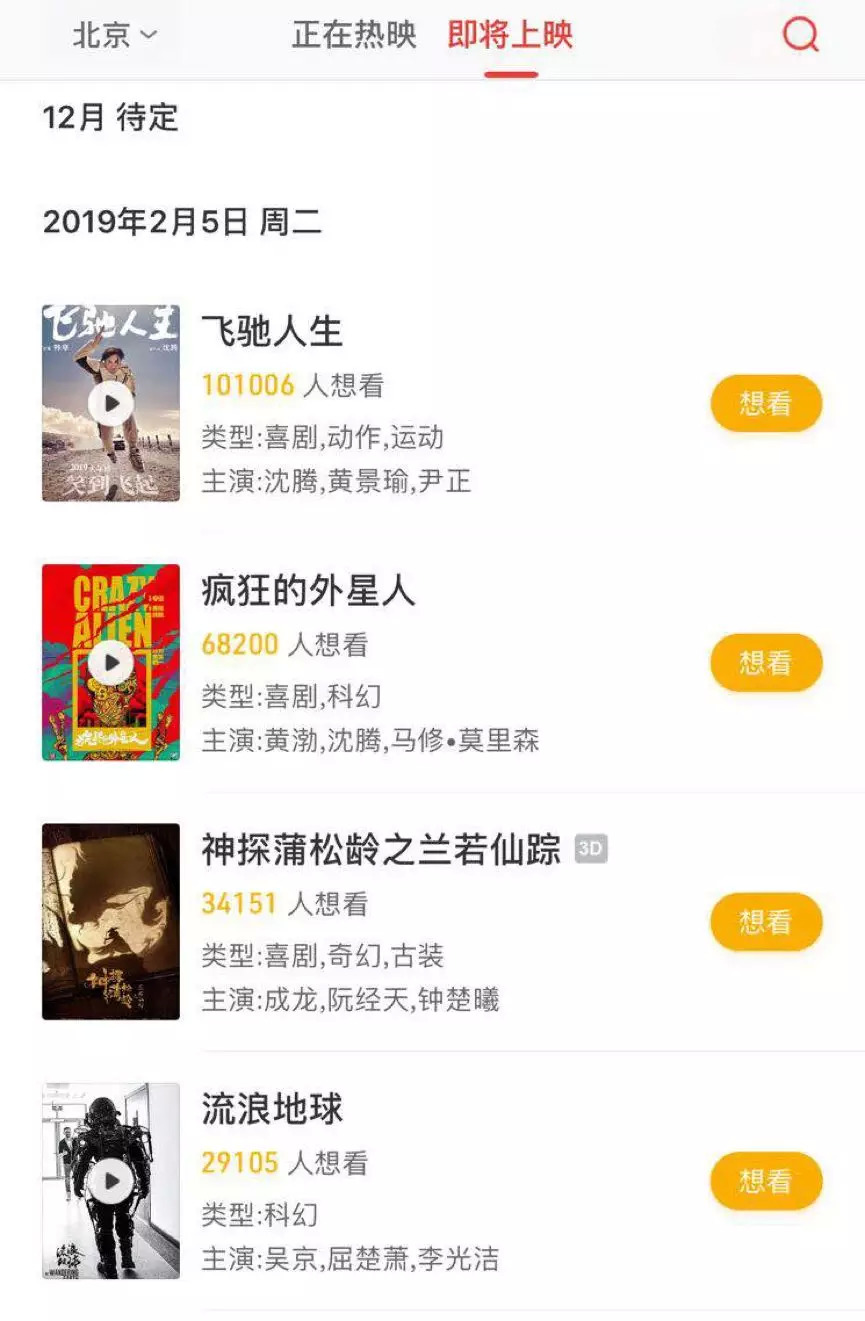Mark 疯狂的外星人 as 想看

[x=766, y=662]
